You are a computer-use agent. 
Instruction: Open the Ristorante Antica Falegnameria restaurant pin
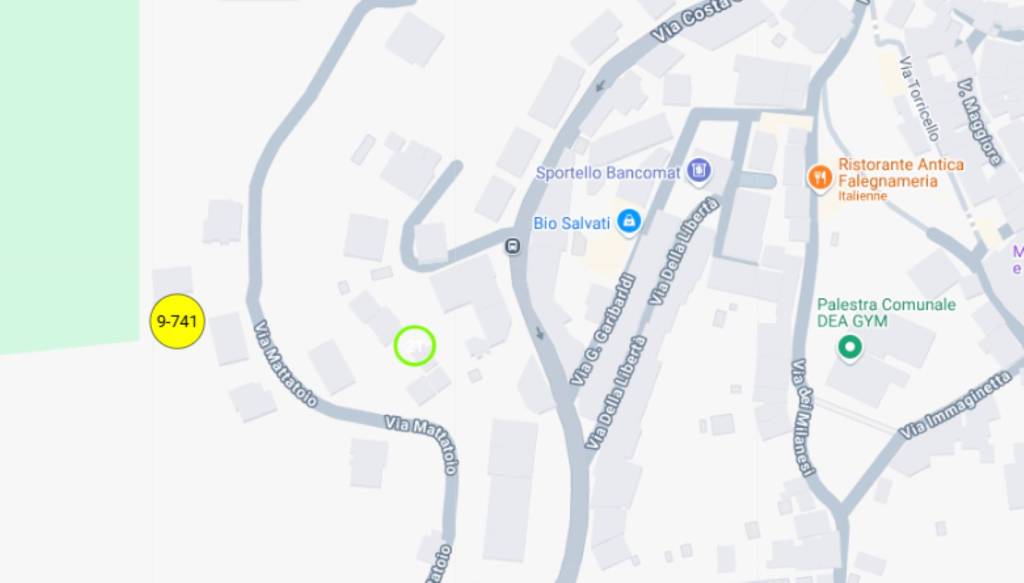tap(820, 178)
